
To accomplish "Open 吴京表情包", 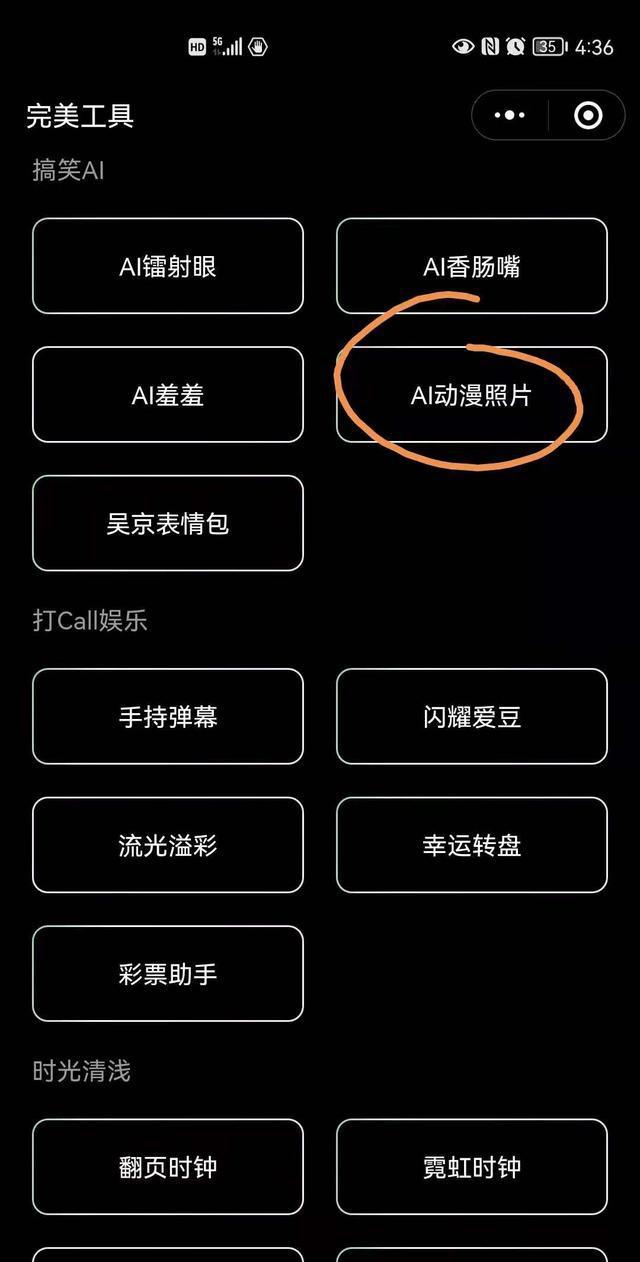I will click(168, 523).
